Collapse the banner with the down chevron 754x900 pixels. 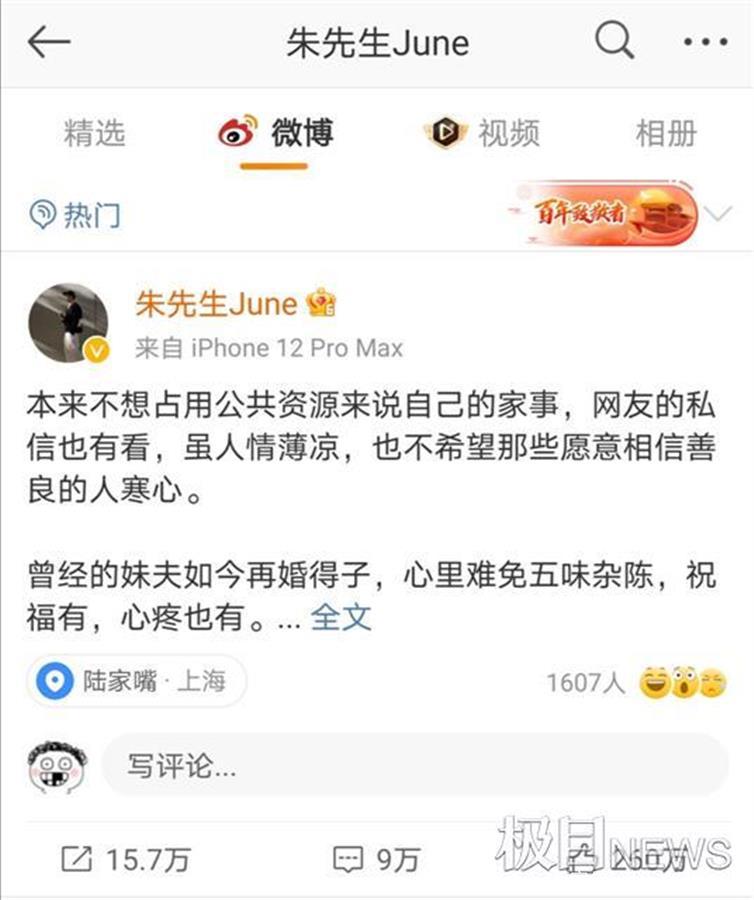(716, 212)
